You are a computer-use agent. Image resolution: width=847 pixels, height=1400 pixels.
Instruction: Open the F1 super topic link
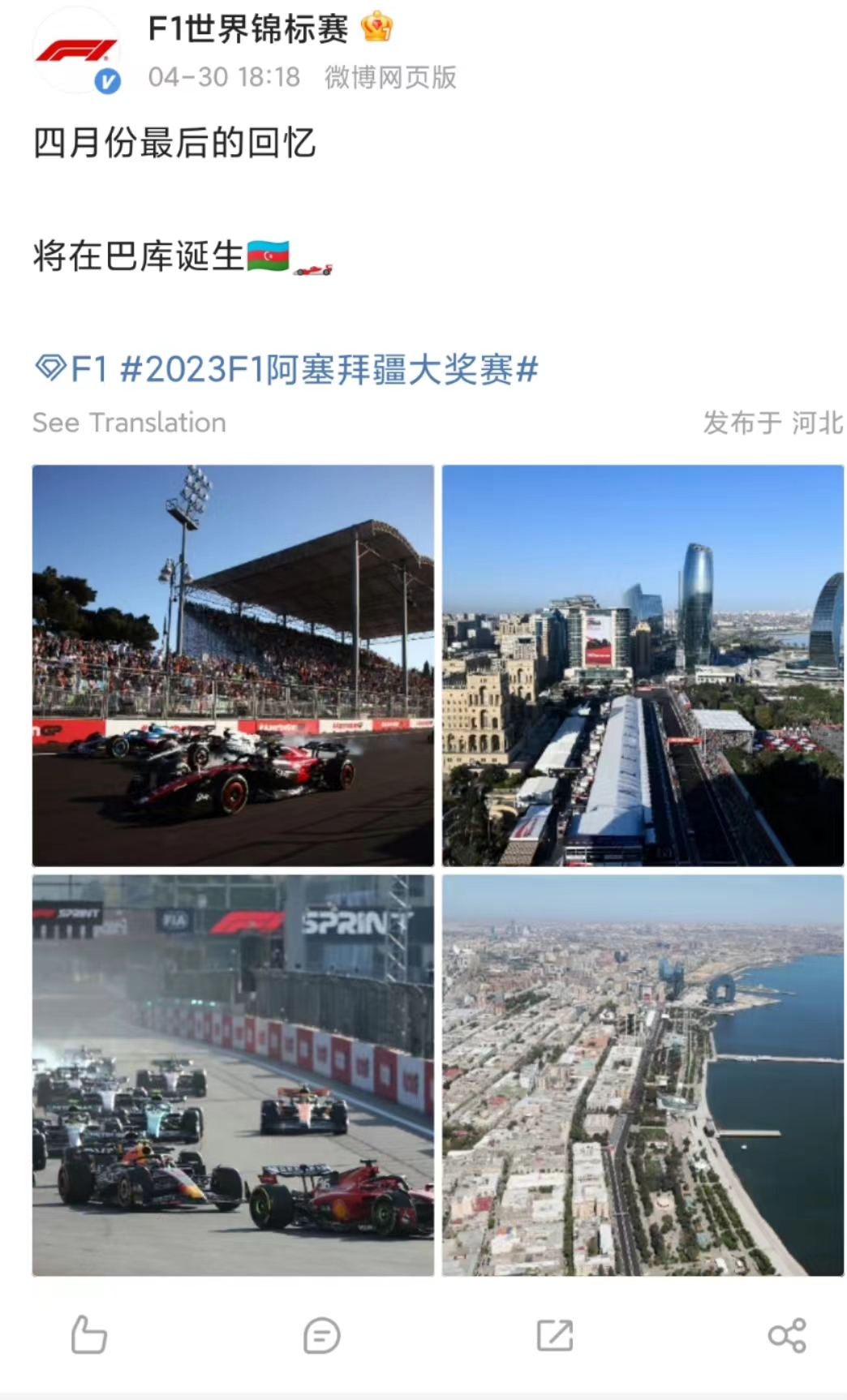tap(71, 370)
